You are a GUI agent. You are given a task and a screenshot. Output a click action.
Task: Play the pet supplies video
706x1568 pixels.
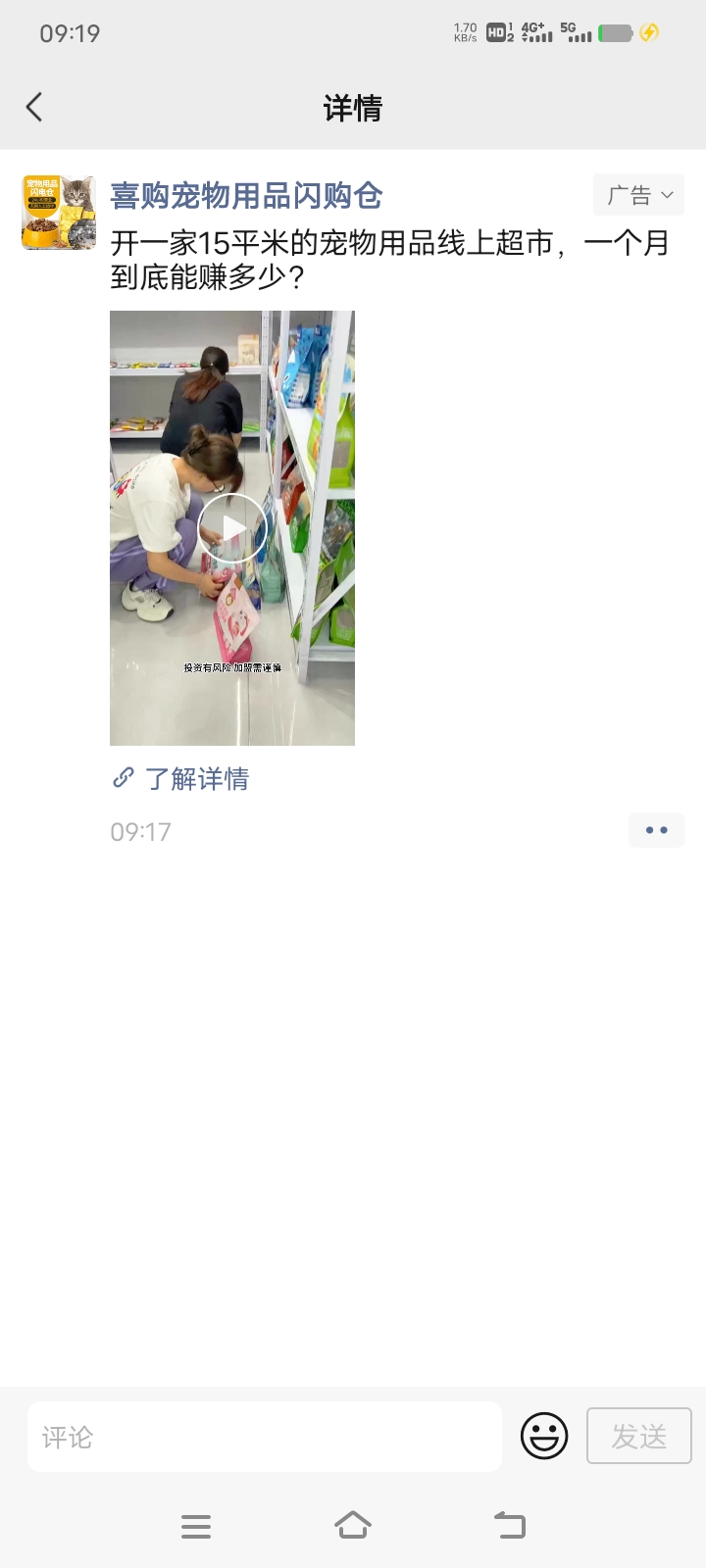(232, 528)
